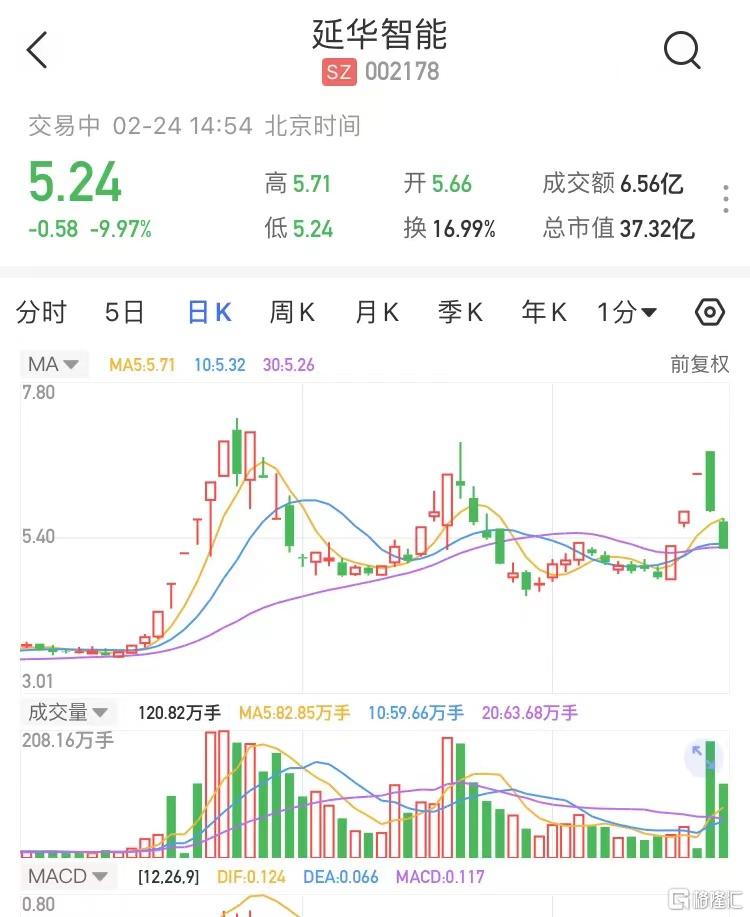Go back using the top-left arrow
Screen dimensions: 750x917
tap(37, 50)
